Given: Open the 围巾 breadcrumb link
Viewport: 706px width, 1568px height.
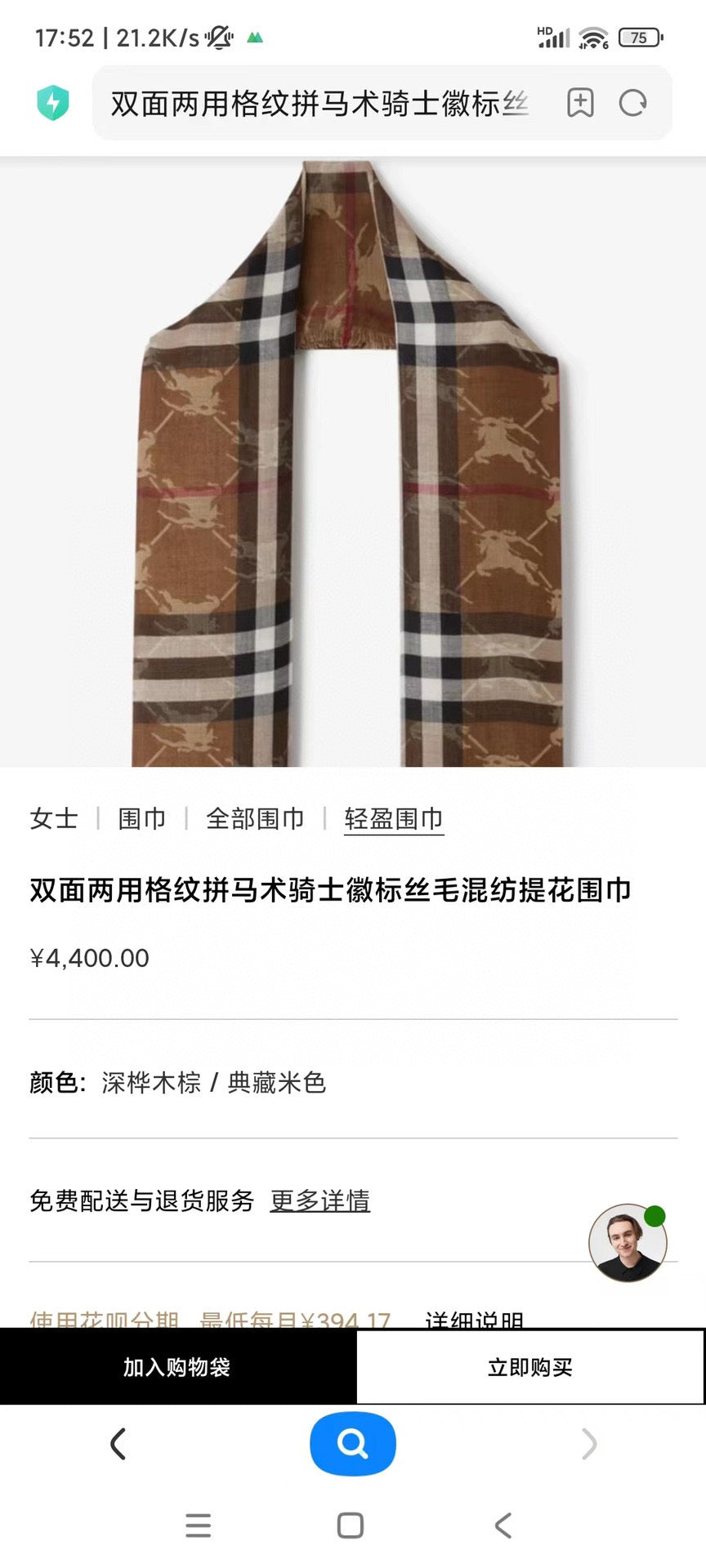Looking at the screenshot, I should click(142, 818).
